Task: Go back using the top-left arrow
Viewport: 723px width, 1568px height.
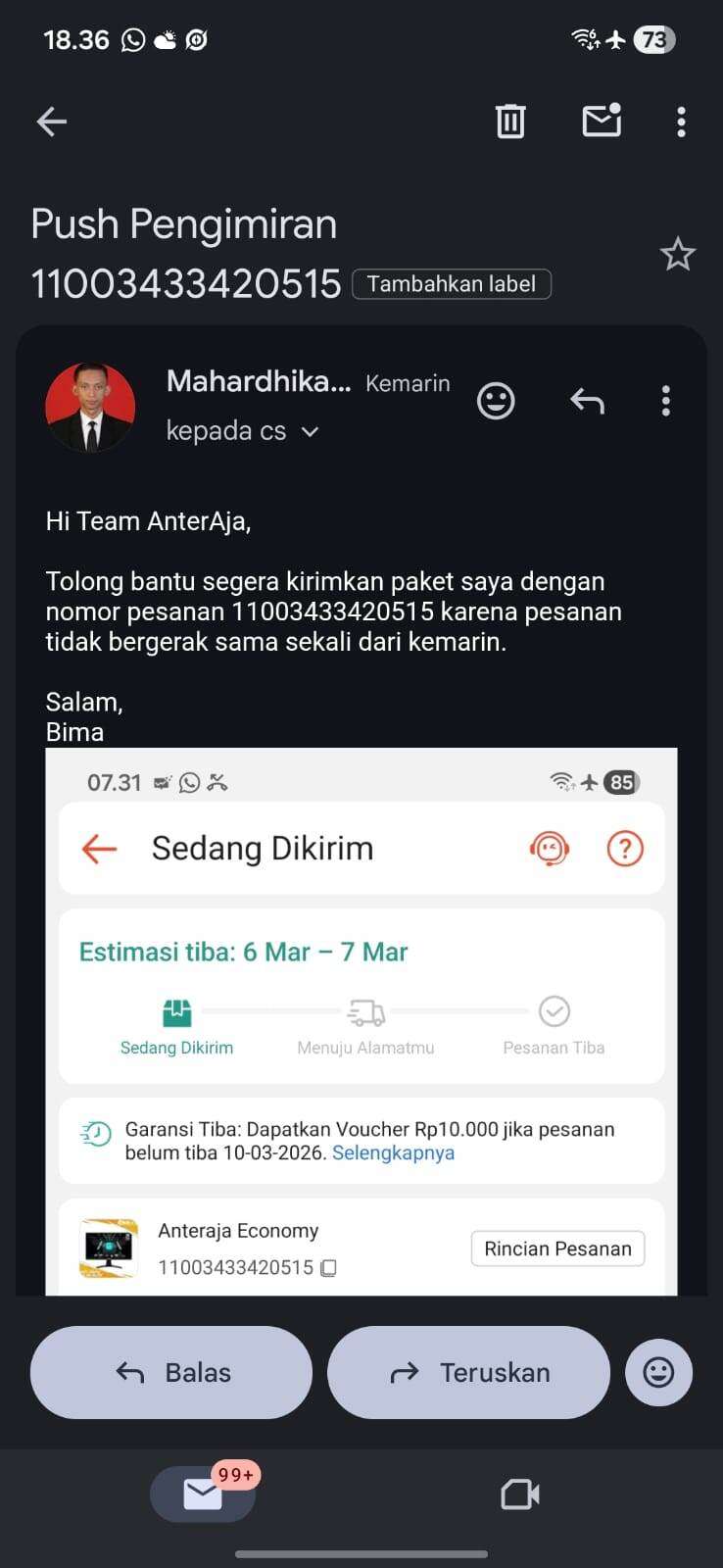Action: (x=51, y=121)
